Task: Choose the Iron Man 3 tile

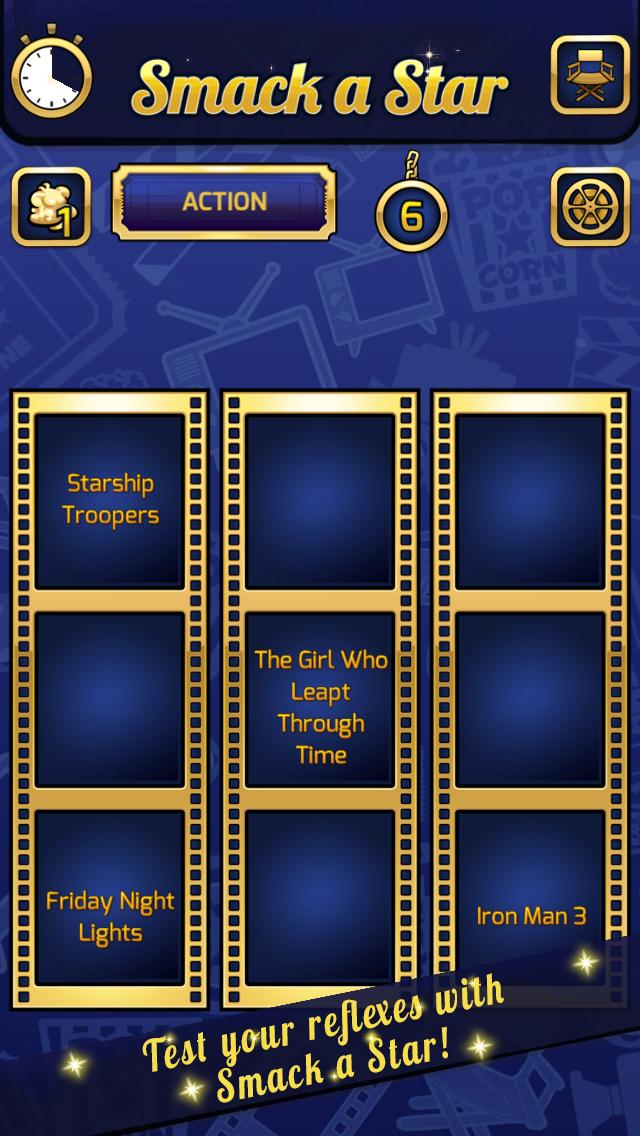Action: [531, 915]
